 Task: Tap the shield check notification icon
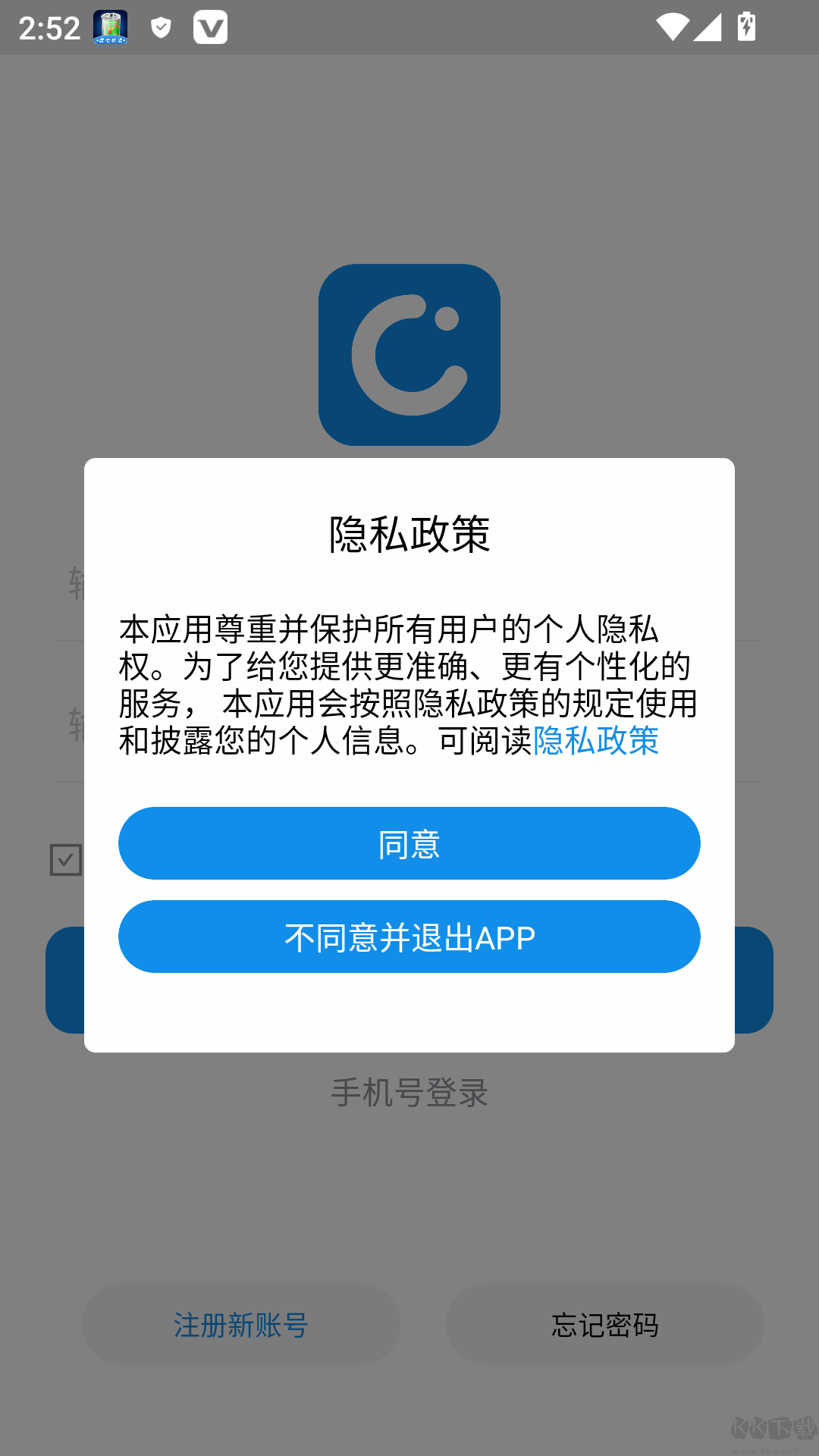tap(160, 27)
